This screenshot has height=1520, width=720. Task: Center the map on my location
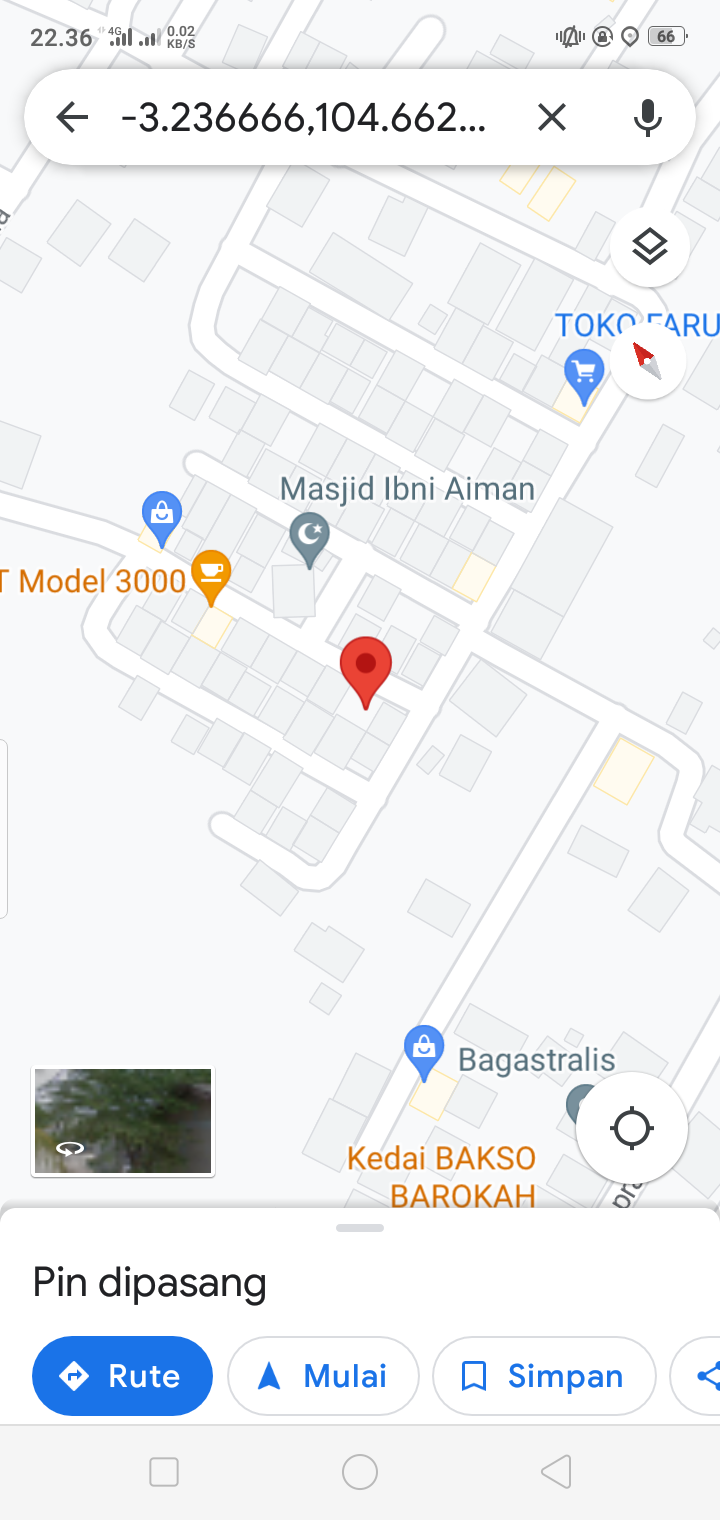click(x=632, y=1128)
